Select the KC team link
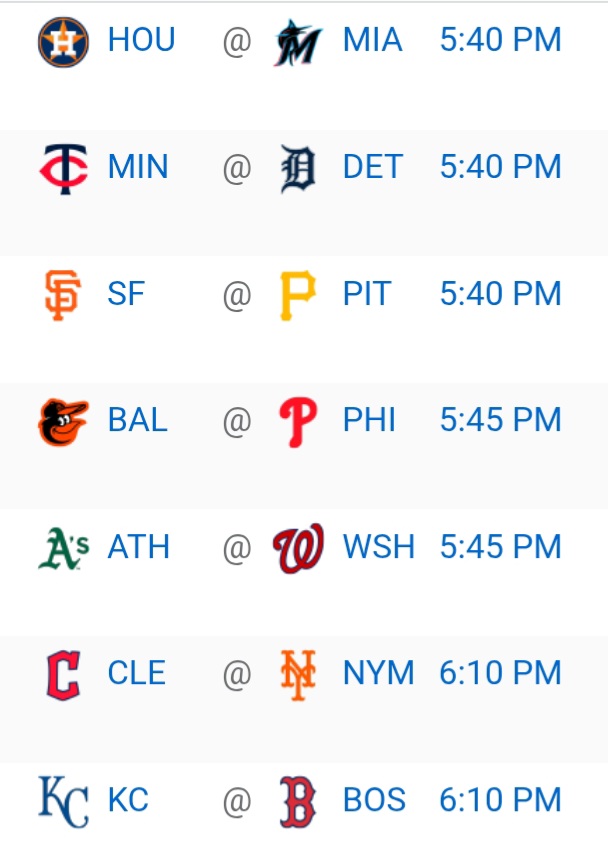The height and width of the screenshot is (852, 608). coord(128,800)
